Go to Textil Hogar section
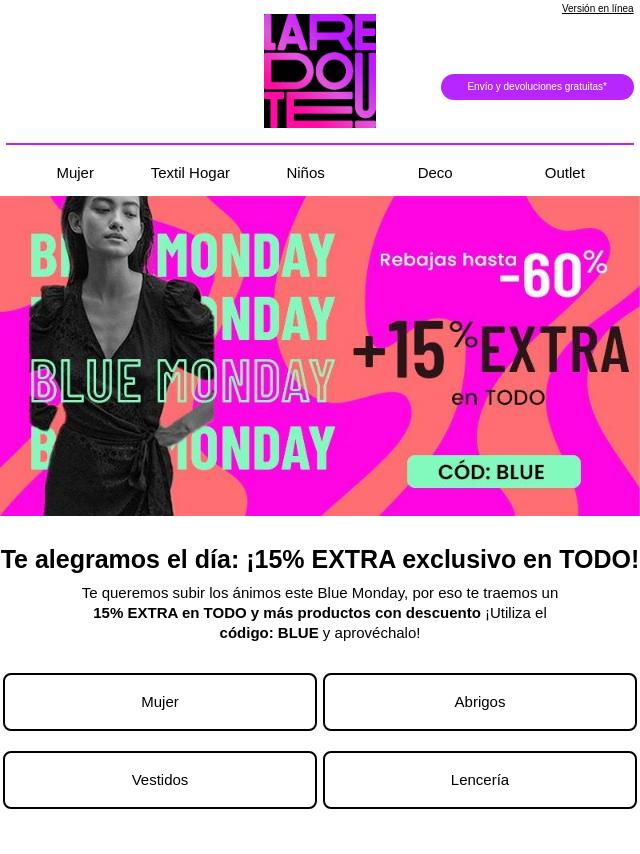This screenshot has width=640, height=854. tap(190, 173)
